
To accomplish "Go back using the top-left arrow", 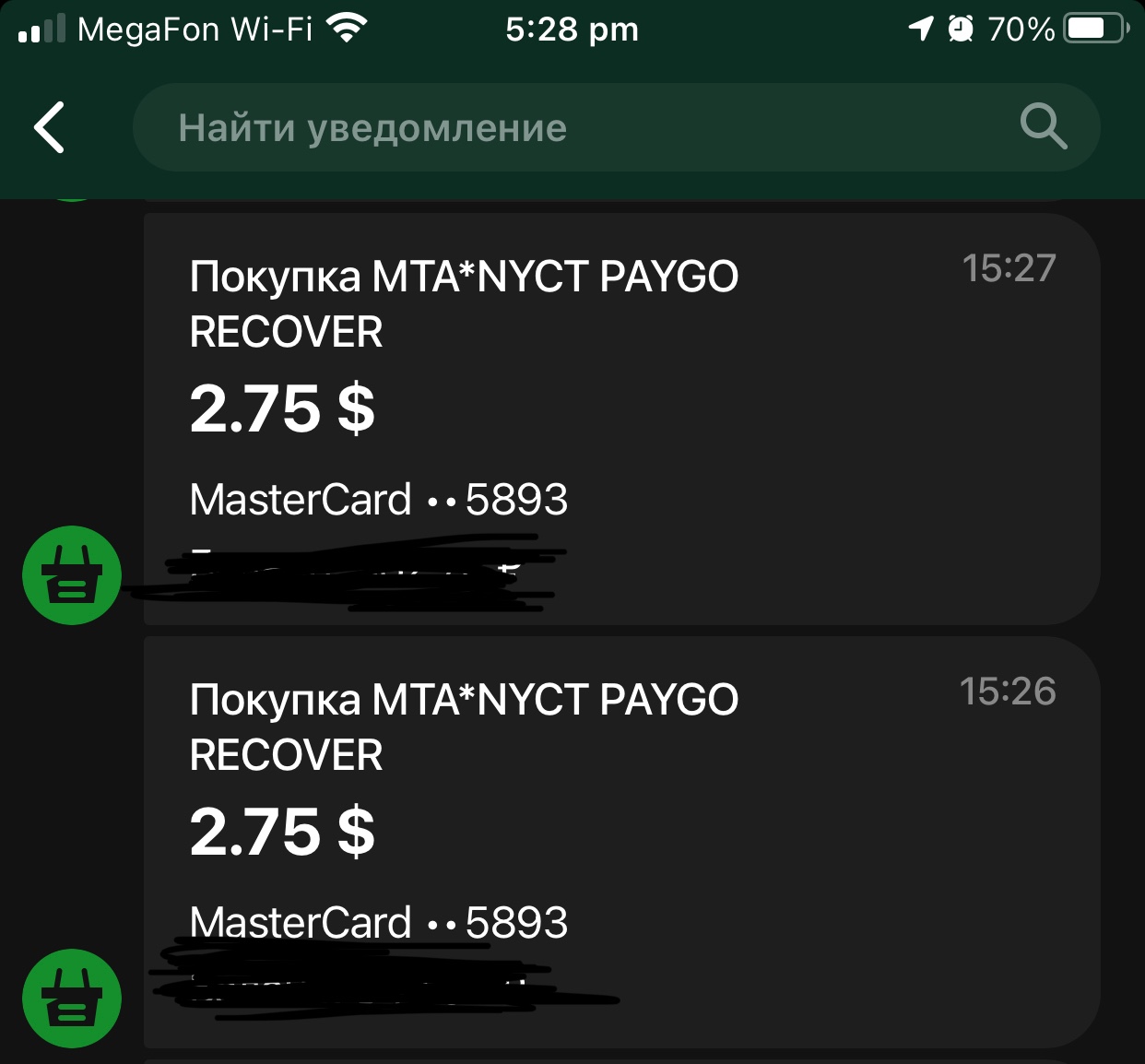I will click(50, 127).
